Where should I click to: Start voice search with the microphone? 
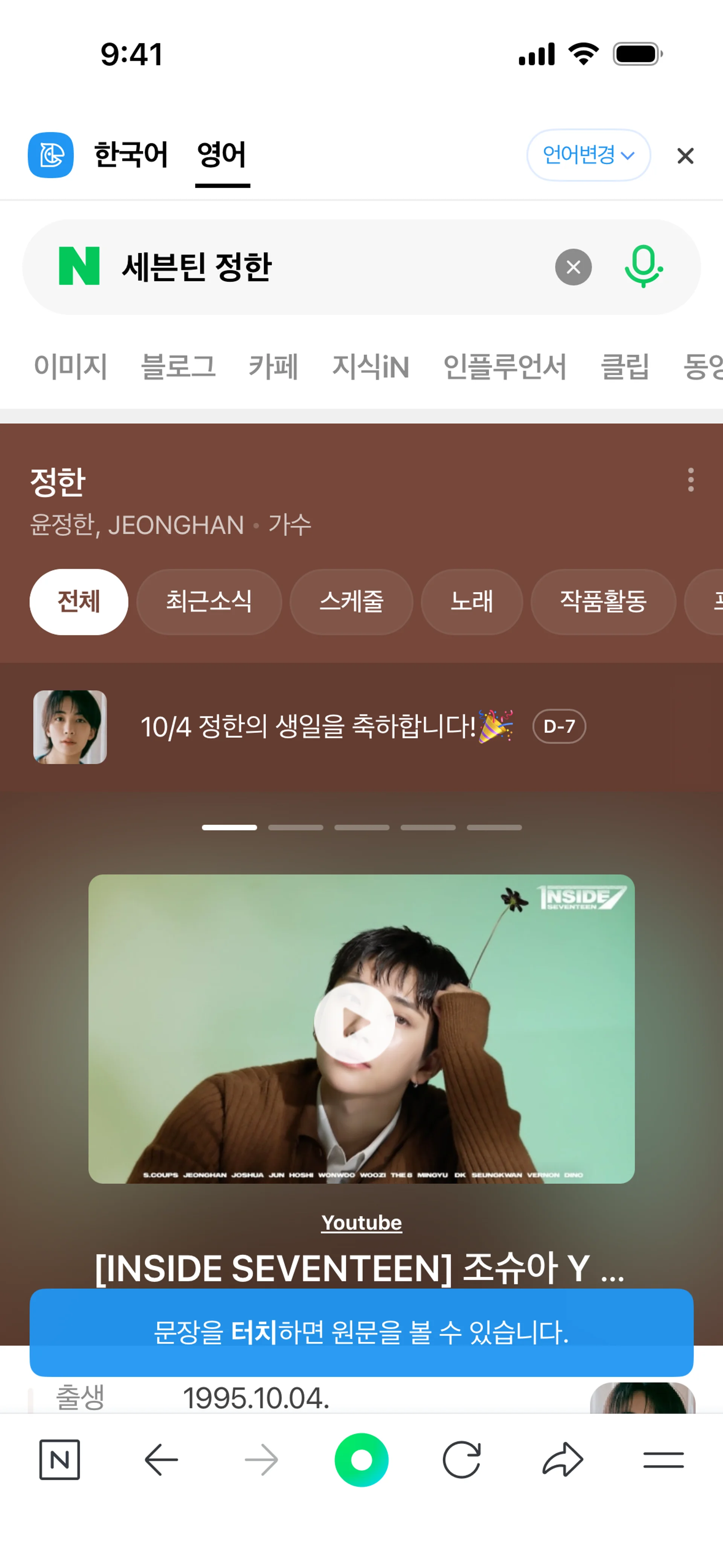pyautogui.click(x=643, y=267)
